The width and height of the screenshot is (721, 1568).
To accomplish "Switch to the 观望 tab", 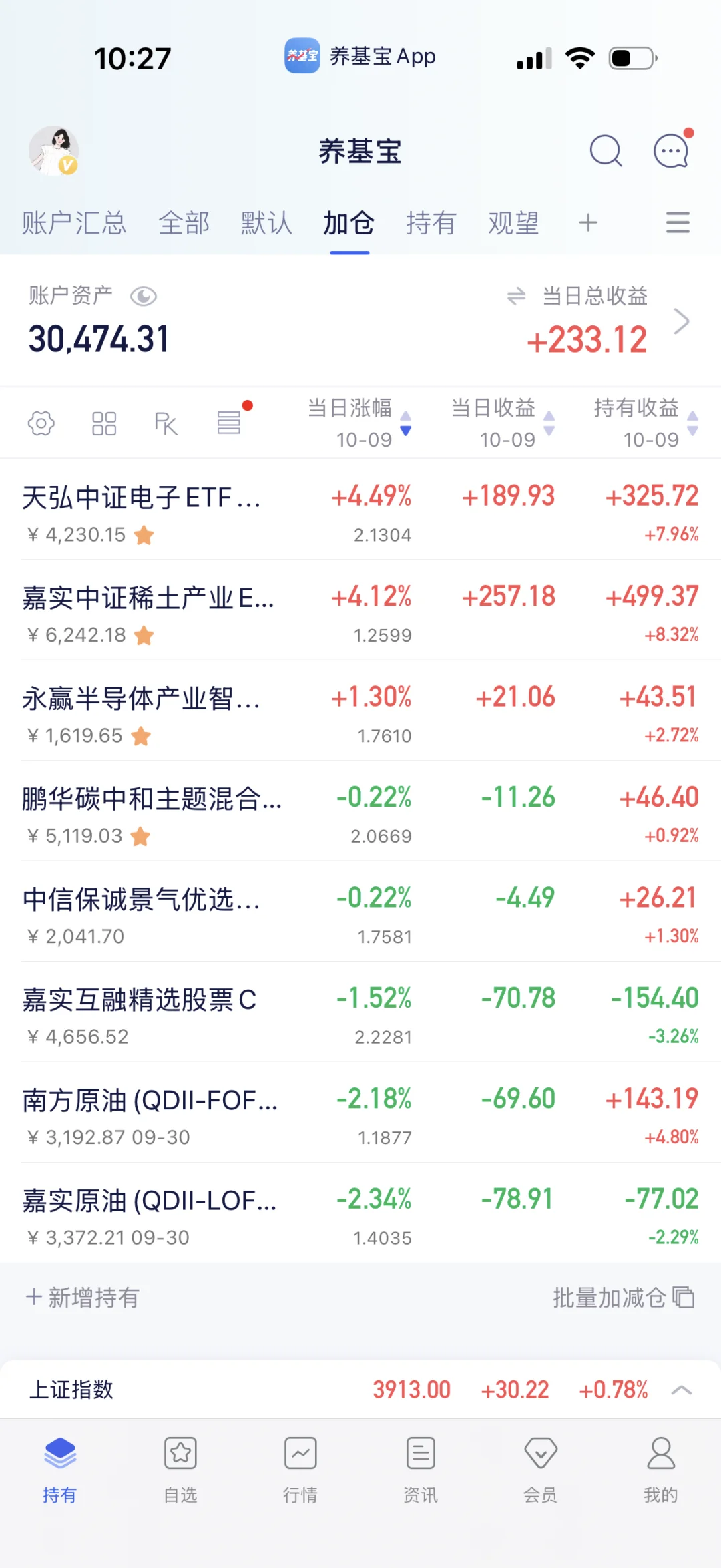I will click(513, 222).
